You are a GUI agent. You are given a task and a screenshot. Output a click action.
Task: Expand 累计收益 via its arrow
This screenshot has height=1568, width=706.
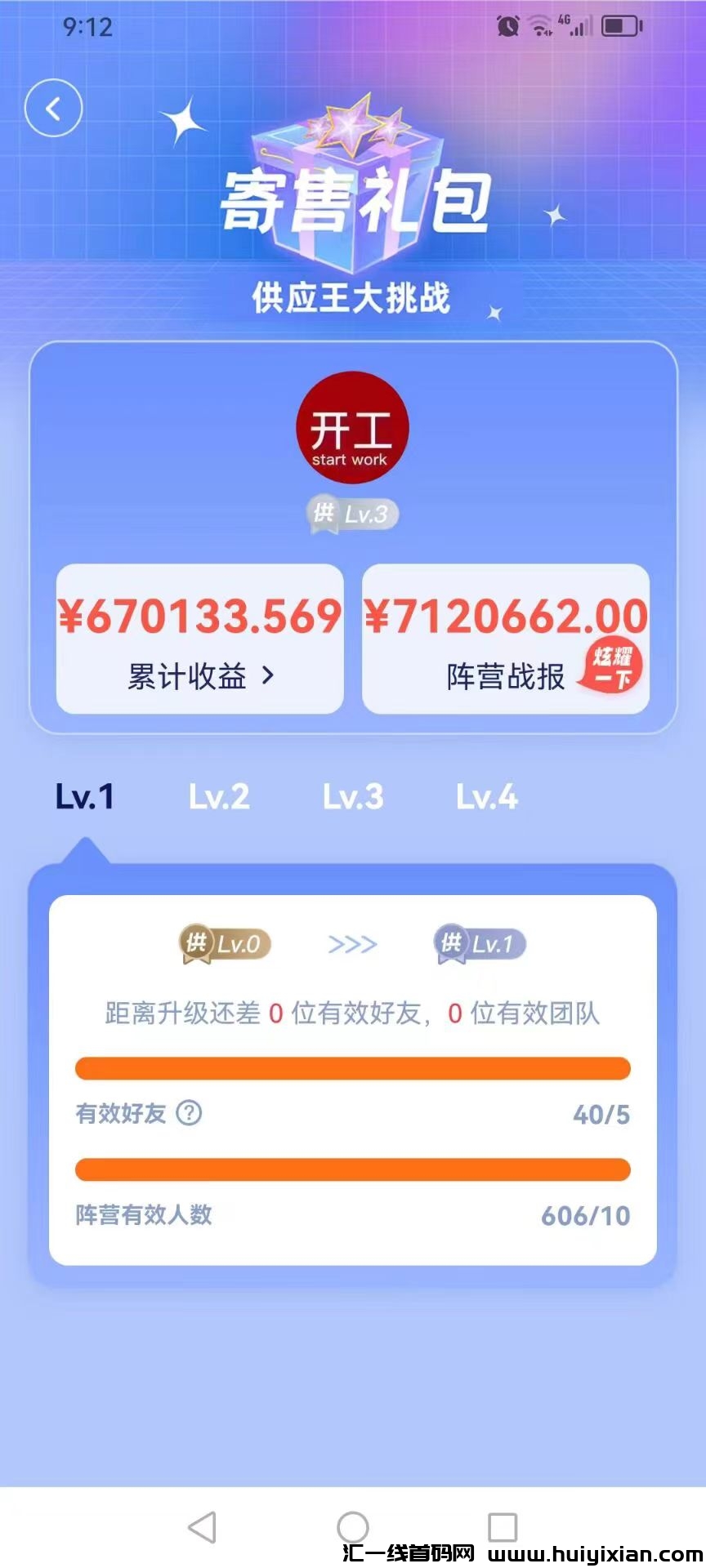point(270,675)
